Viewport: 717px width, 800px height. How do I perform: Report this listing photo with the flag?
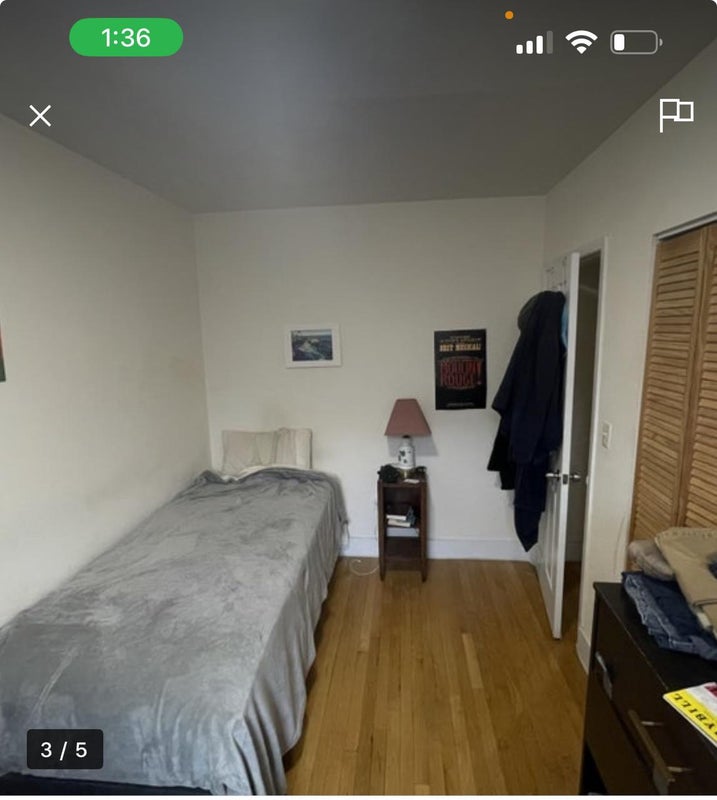point(676,115)
